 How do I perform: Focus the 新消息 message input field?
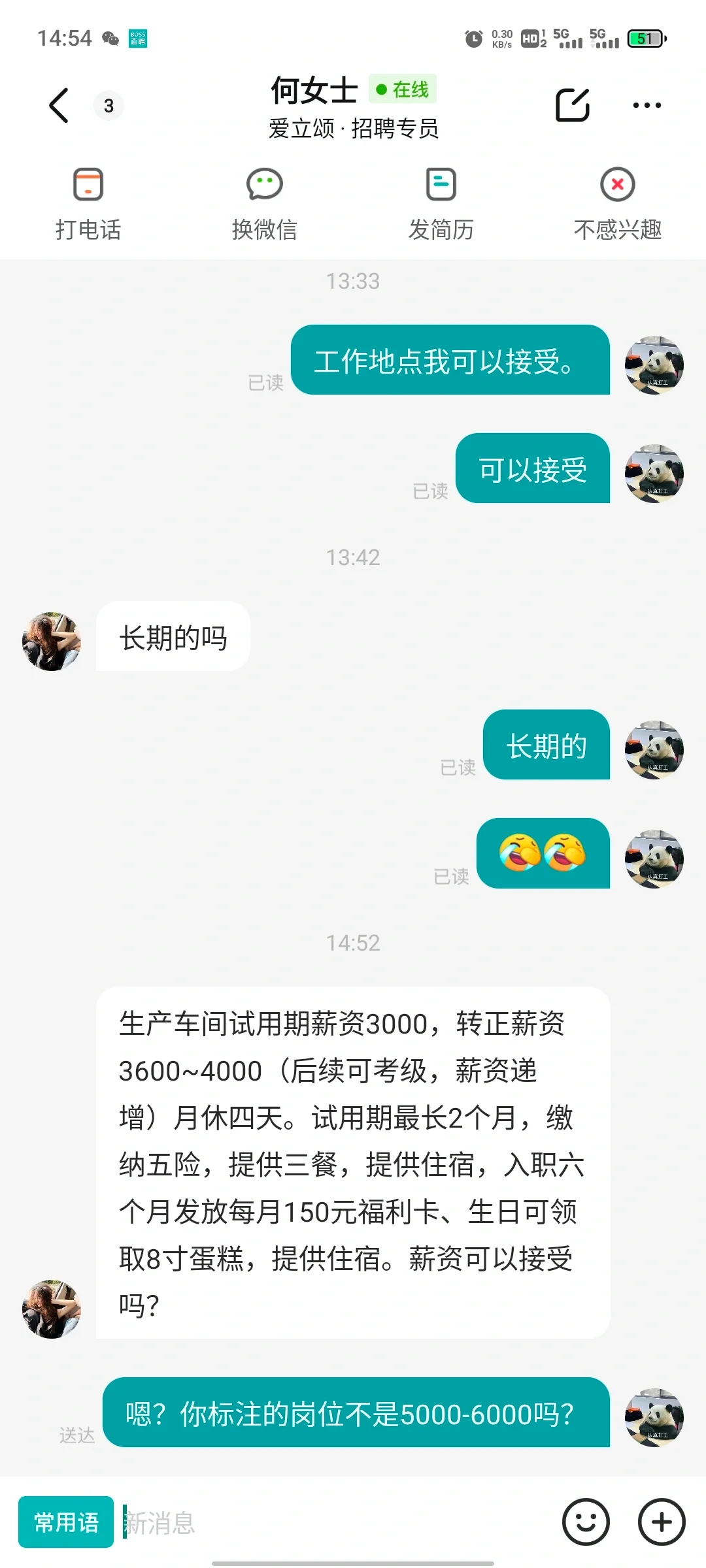click(x=333, y=1522)
